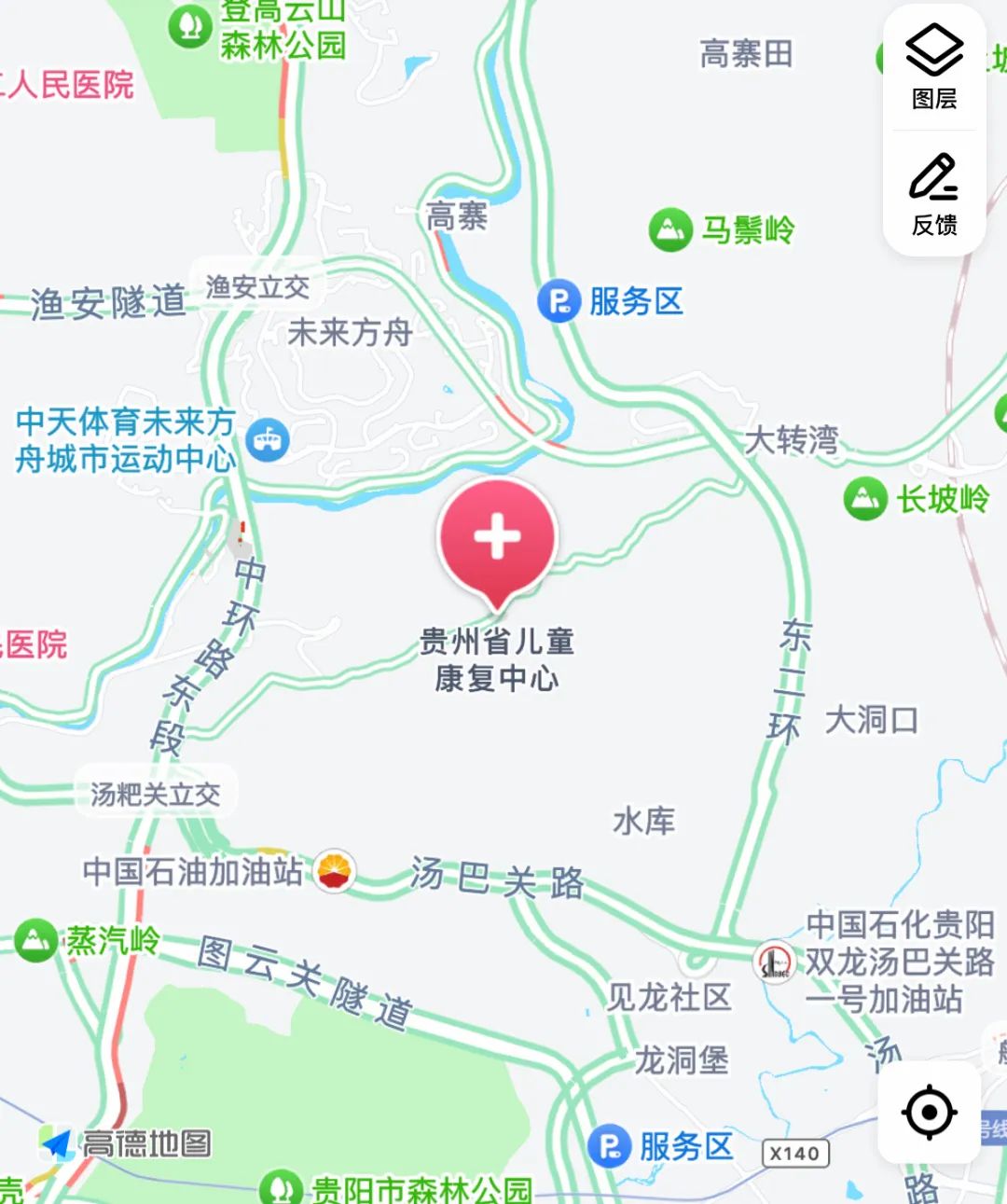This screenshot has width=1007, height=1204.
Task: Tap the 服务区 parking marker near 高寨
Action: pyautogui.click(x=559, y=301)
